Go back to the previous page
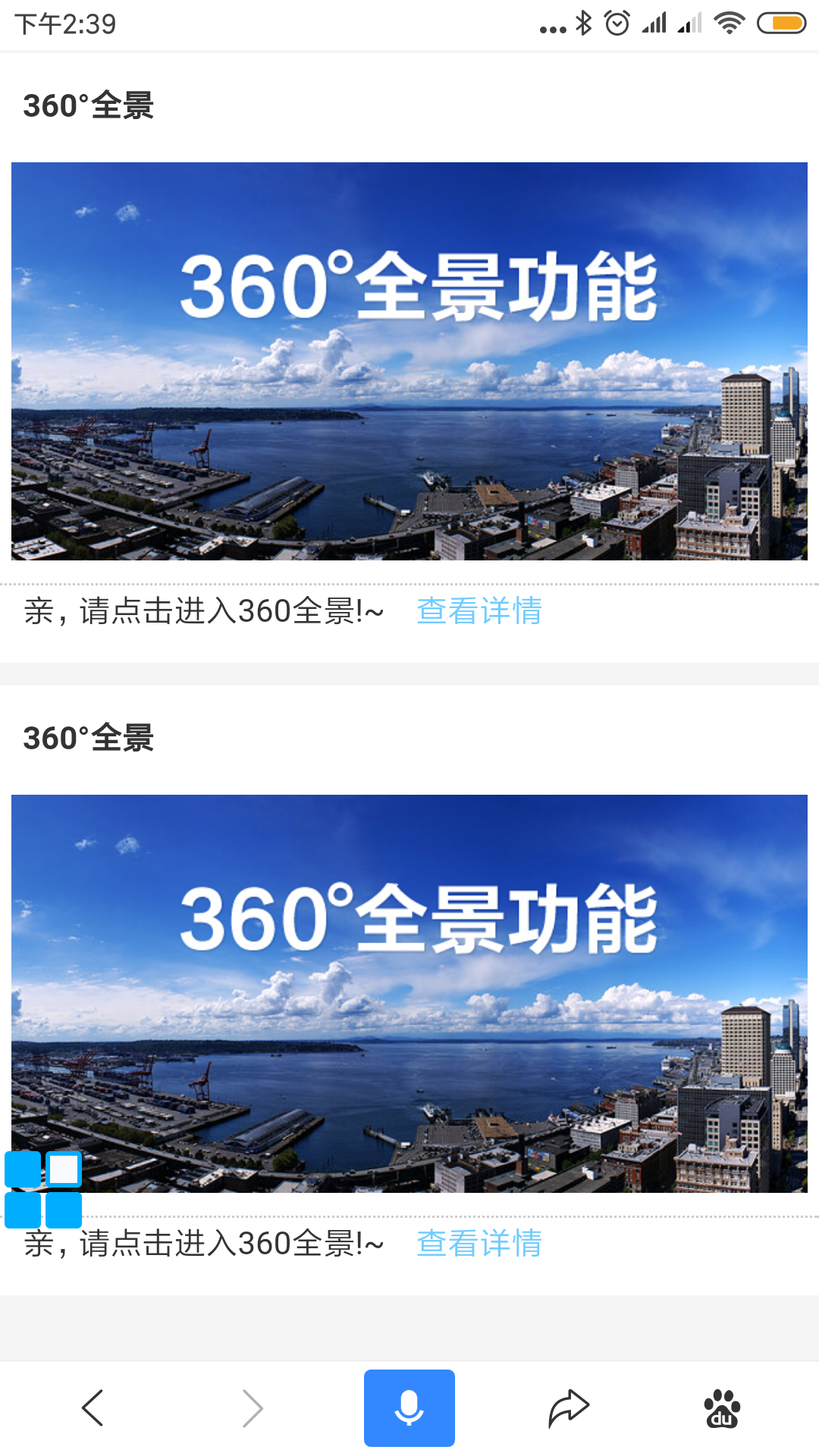819x1456 pixels. click(93, 1408)
